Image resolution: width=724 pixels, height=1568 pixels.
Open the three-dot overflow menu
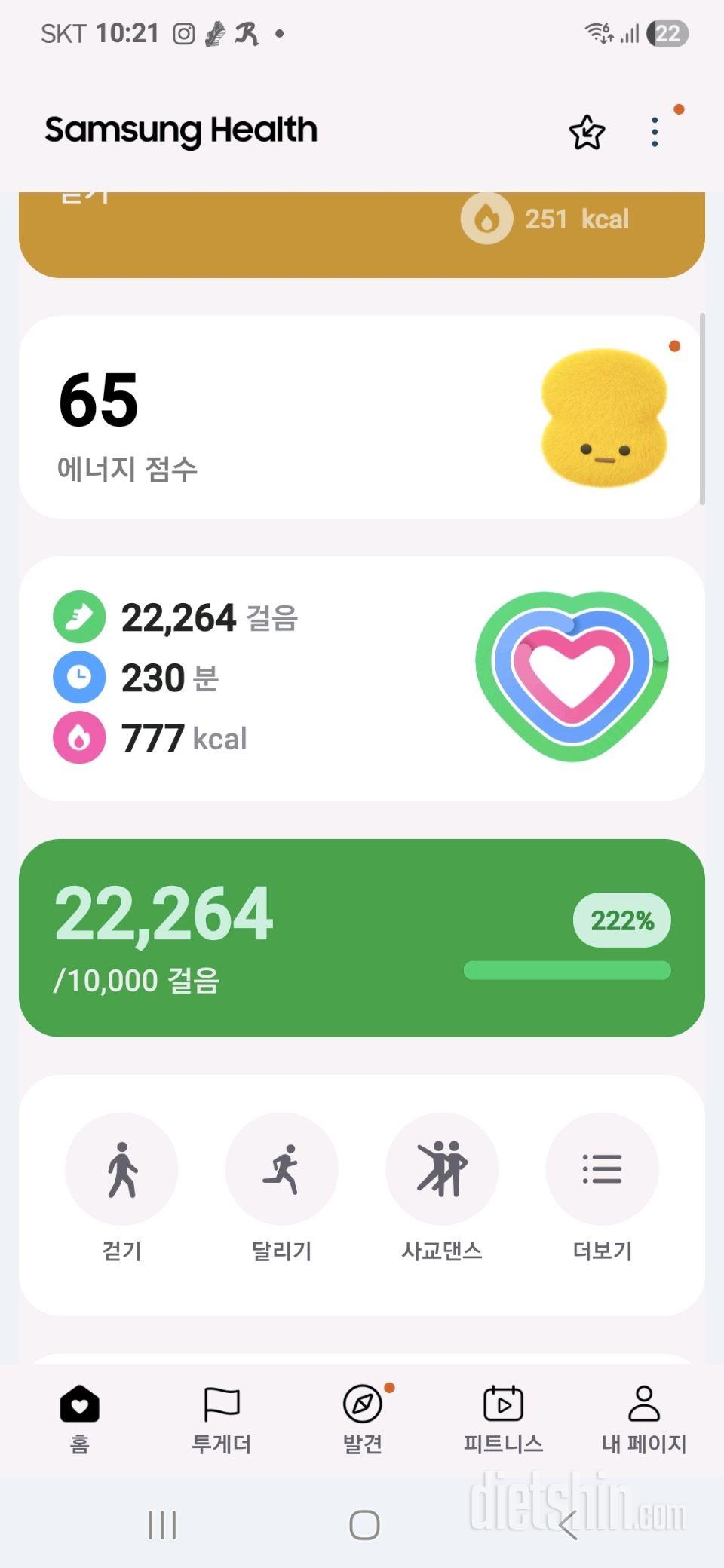tap(655, 133)
